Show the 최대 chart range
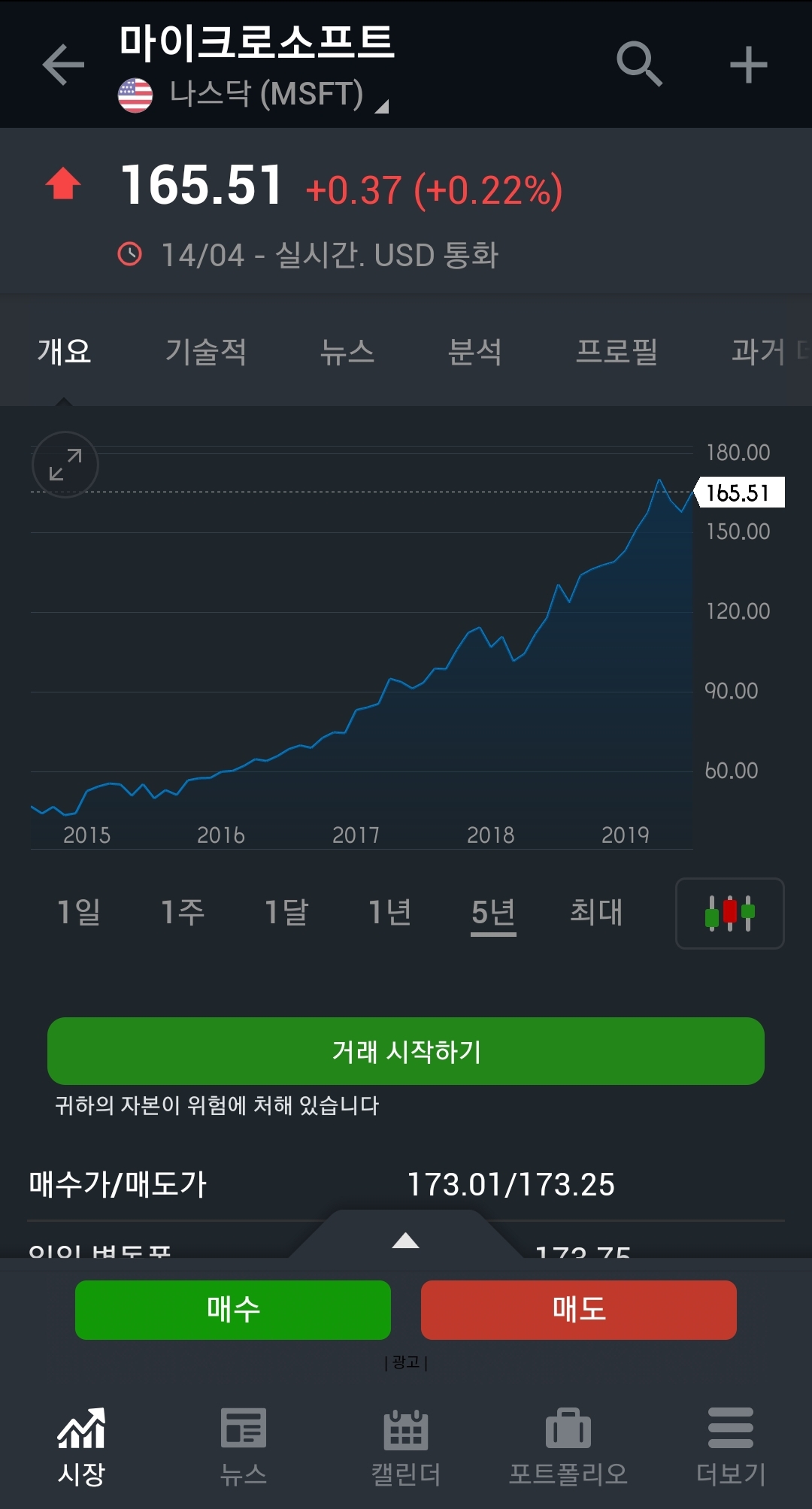 (x=596, y=912)
